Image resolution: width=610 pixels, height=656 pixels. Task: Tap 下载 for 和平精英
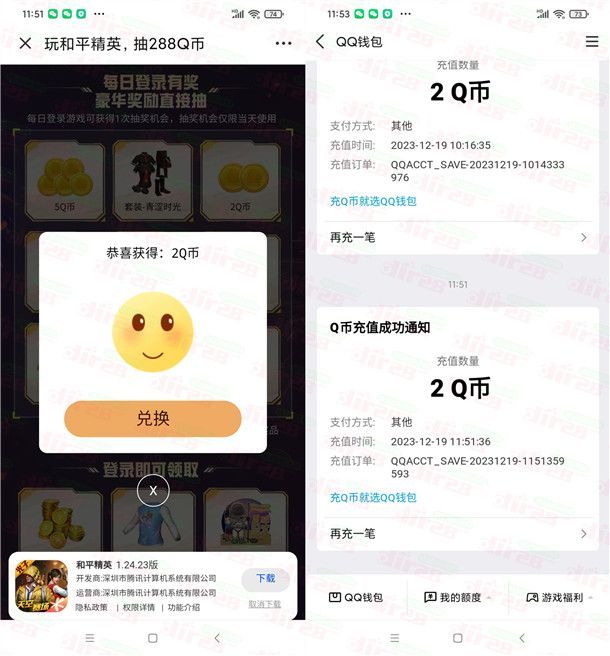(265, 578)
